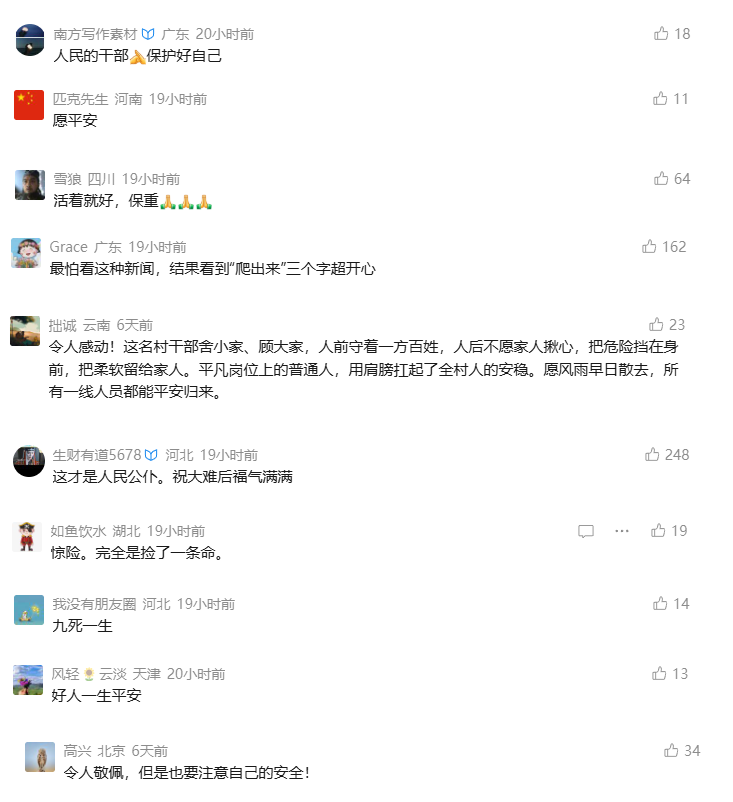
Task: Open Grace's profile avatar
Action: coord(26,253)
